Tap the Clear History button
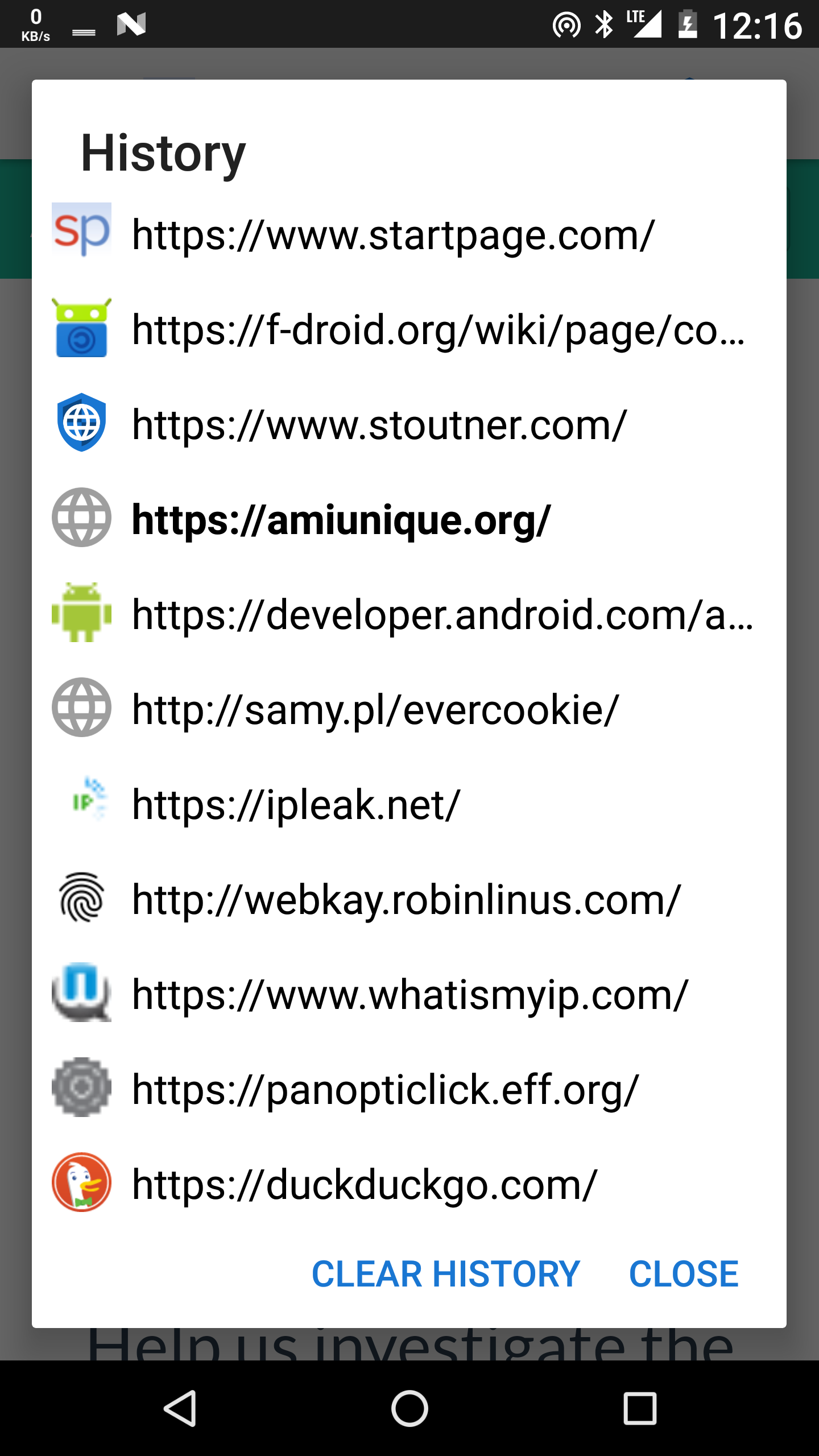Screen dimensions: 819x1456 [x=446, y=1273]
